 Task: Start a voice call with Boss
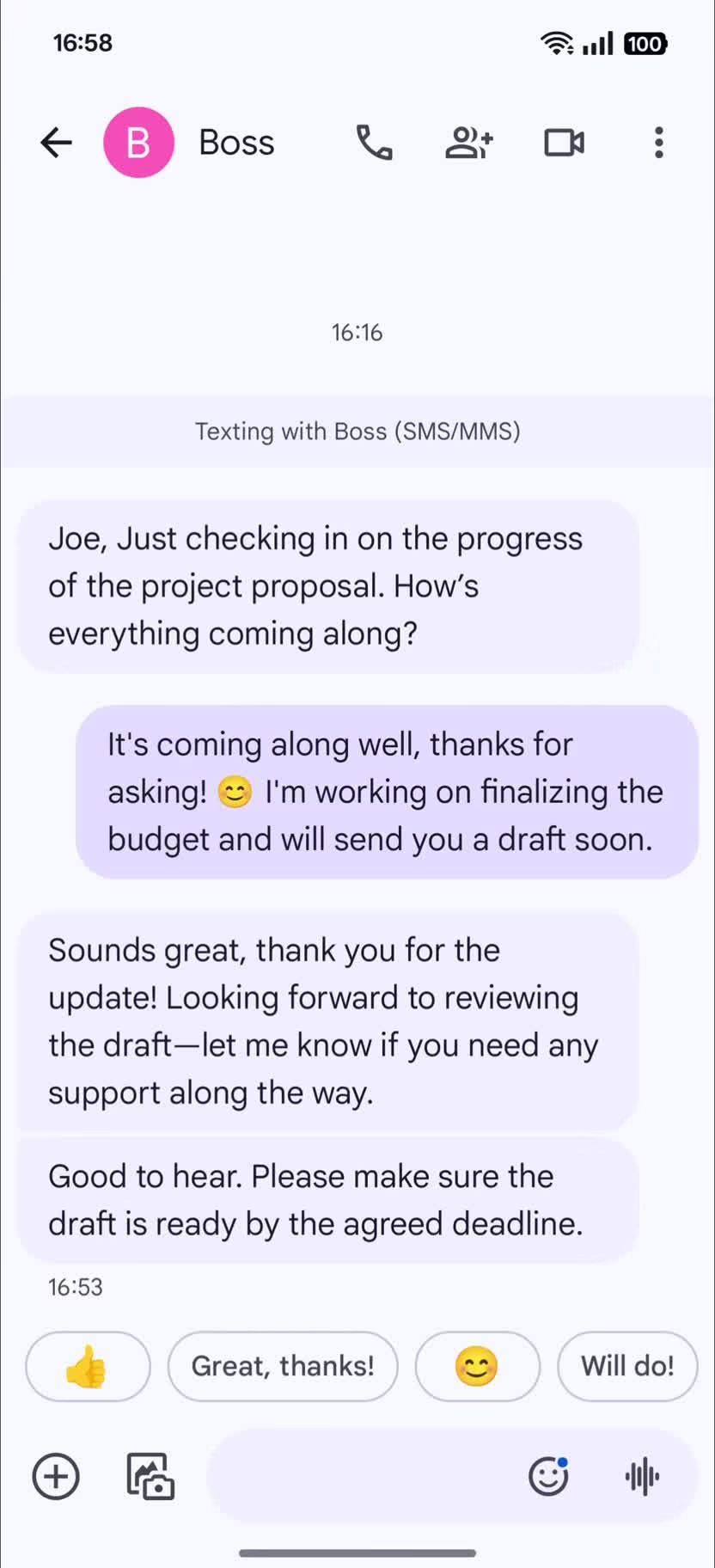click(375, 143)
